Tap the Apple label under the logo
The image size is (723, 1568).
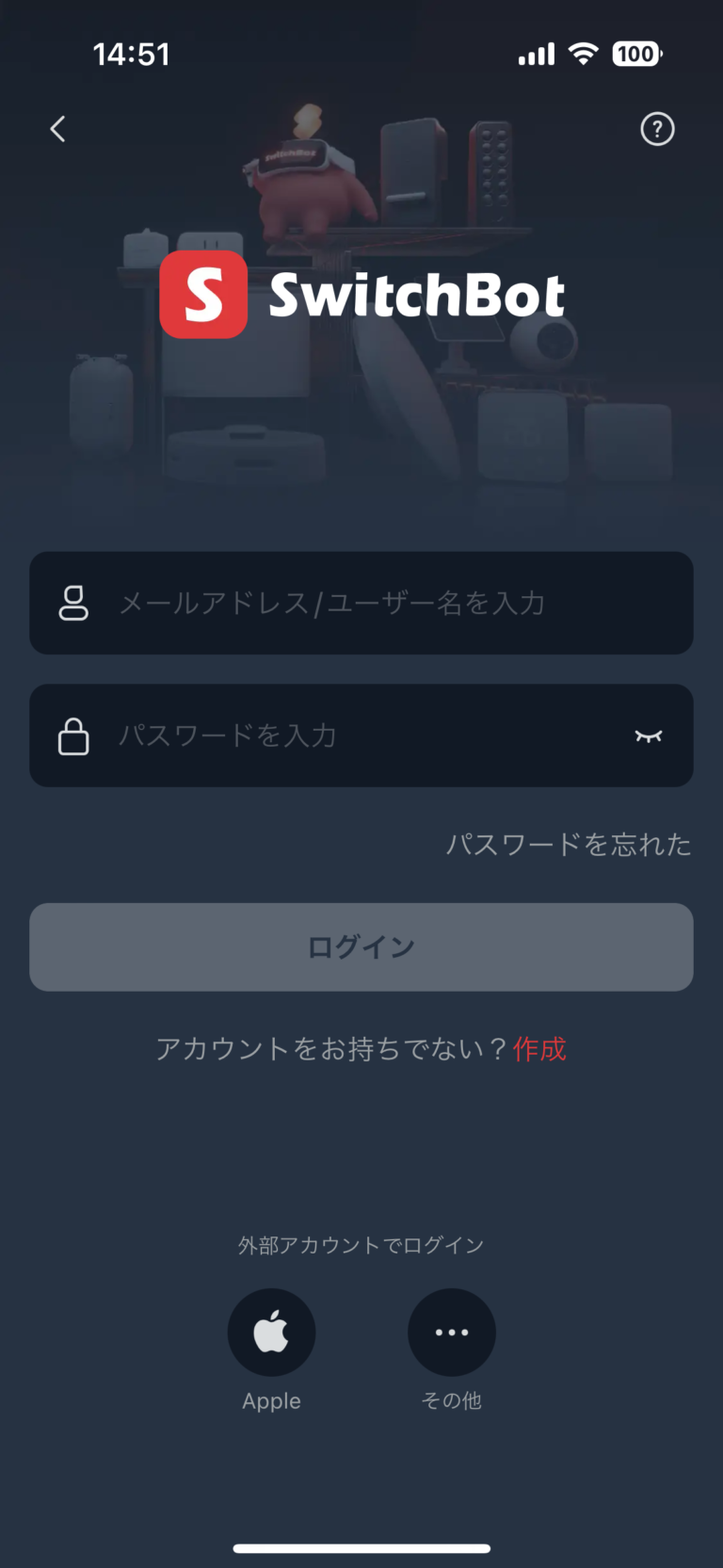271,1400
